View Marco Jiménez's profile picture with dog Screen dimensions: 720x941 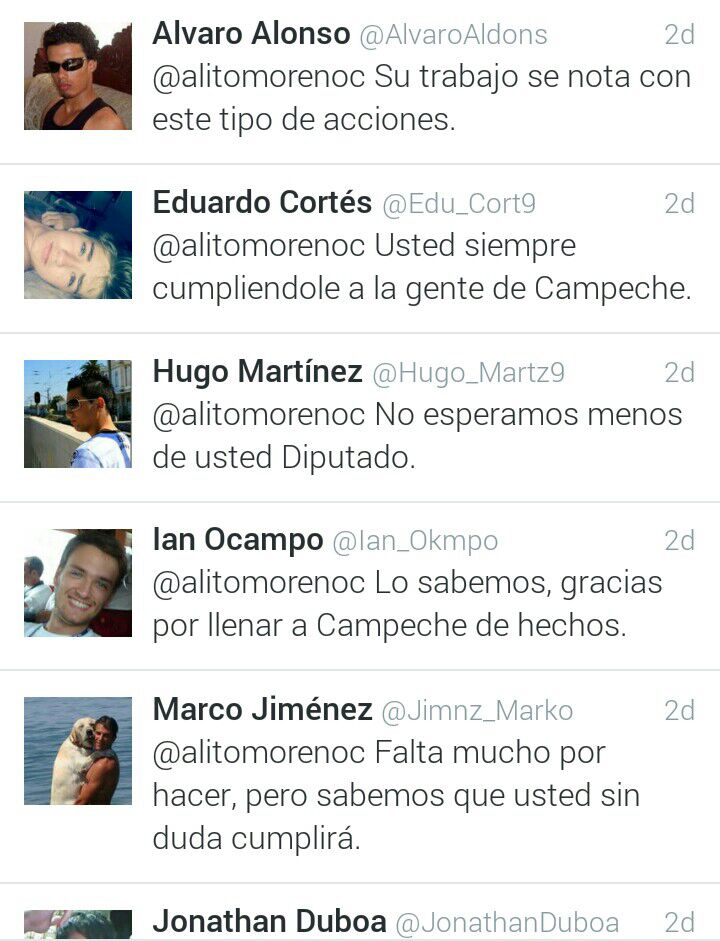click(78, 751)
